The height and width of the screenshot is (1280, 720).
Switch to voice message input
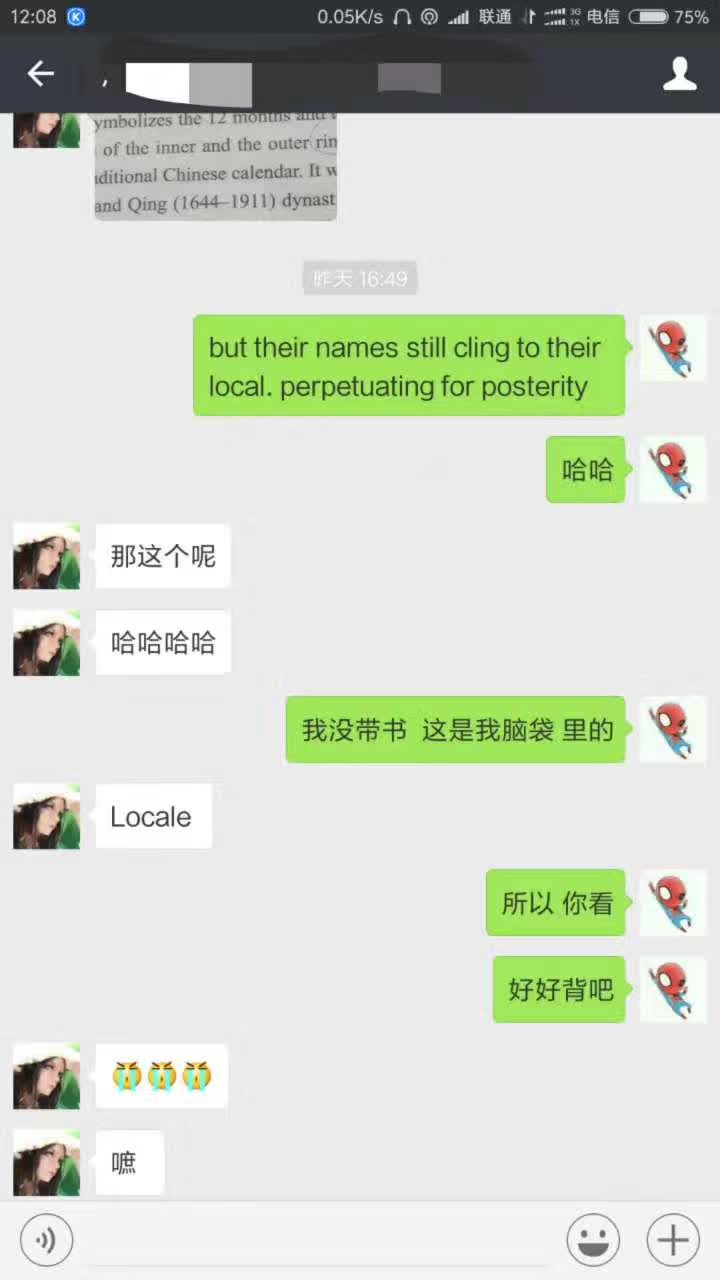(x=45, y=1241)
